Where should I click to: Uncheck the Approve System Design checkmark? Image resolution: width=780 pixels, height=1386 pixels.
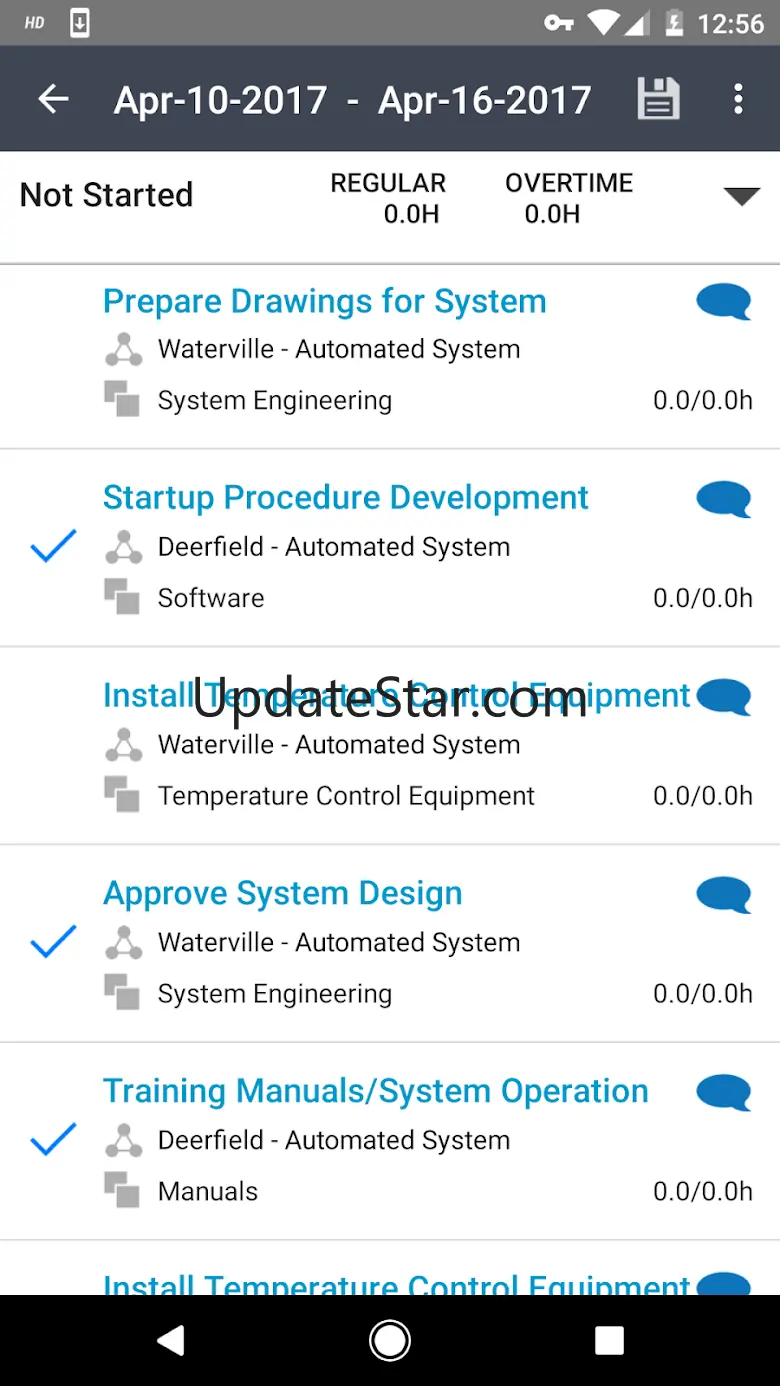53,942
